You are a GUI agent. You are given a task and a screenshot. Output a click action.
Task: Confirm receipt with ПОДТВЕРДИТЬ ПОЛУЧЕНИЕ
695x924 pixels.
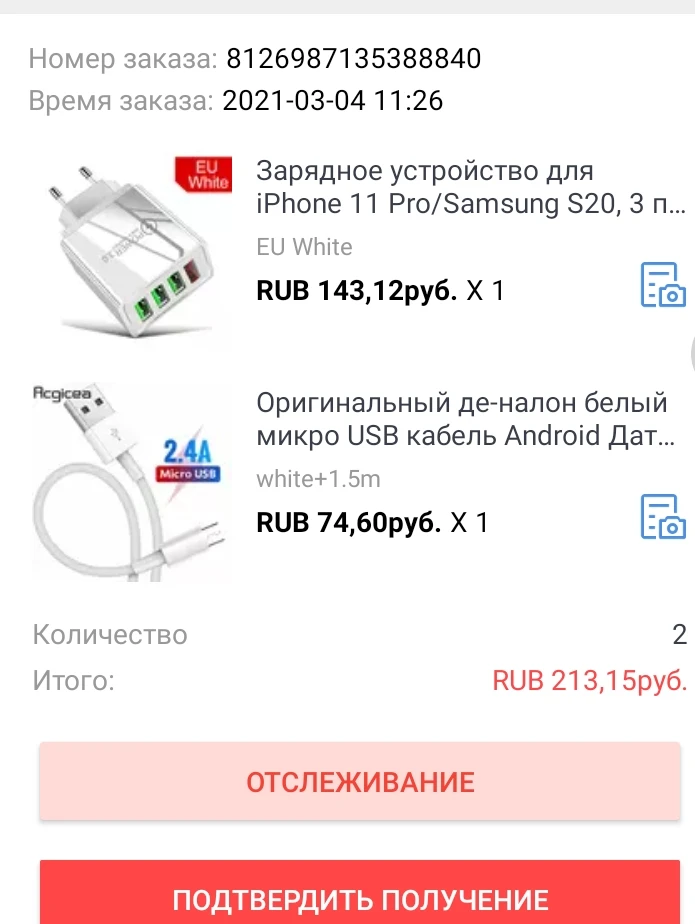tap(360, 897)
